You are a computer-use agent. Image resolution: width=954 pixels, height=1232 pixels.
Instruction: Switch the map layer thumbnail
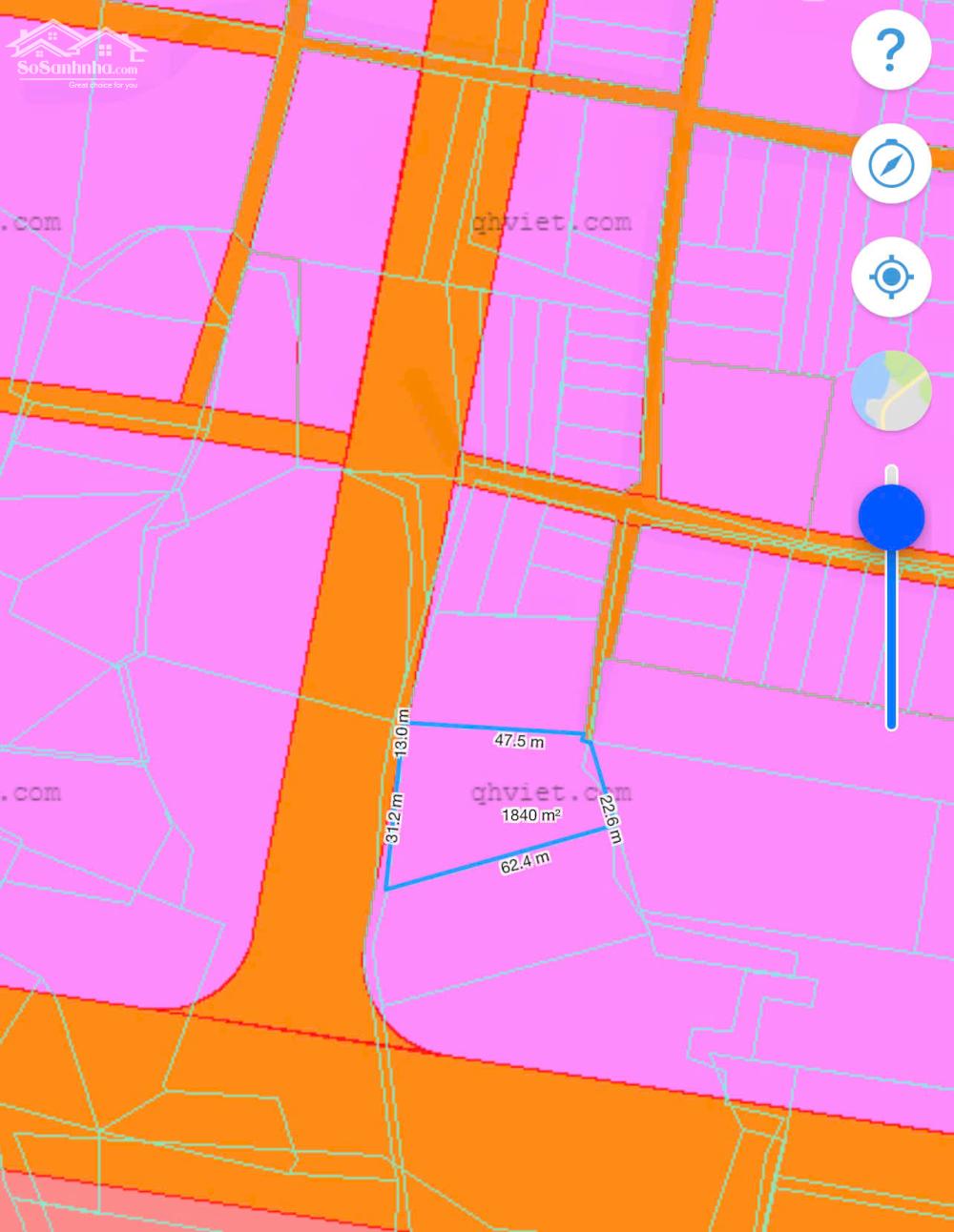(x=891, y=391)
